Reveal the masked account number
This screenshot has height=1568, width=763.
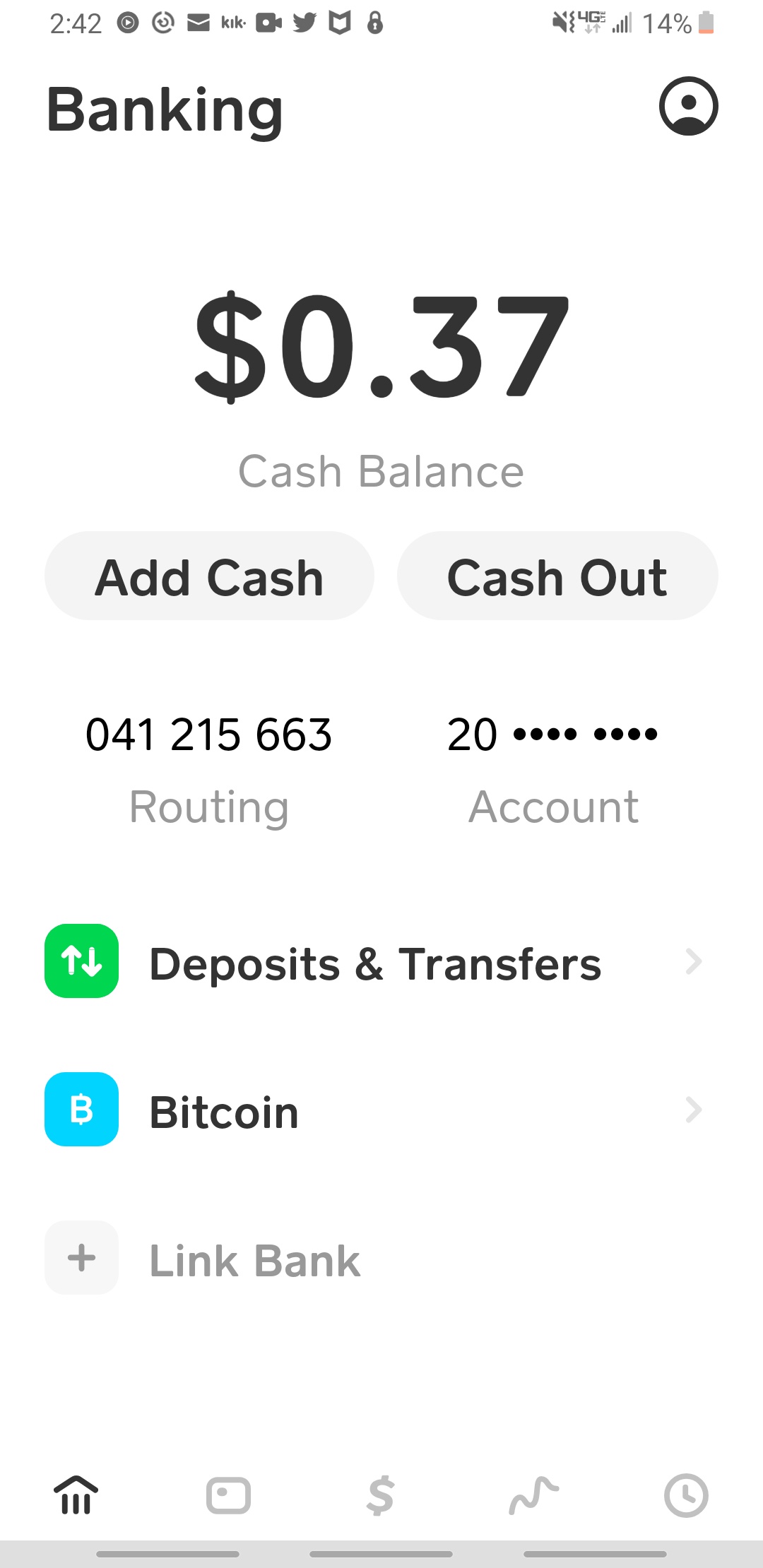[552, 735]
